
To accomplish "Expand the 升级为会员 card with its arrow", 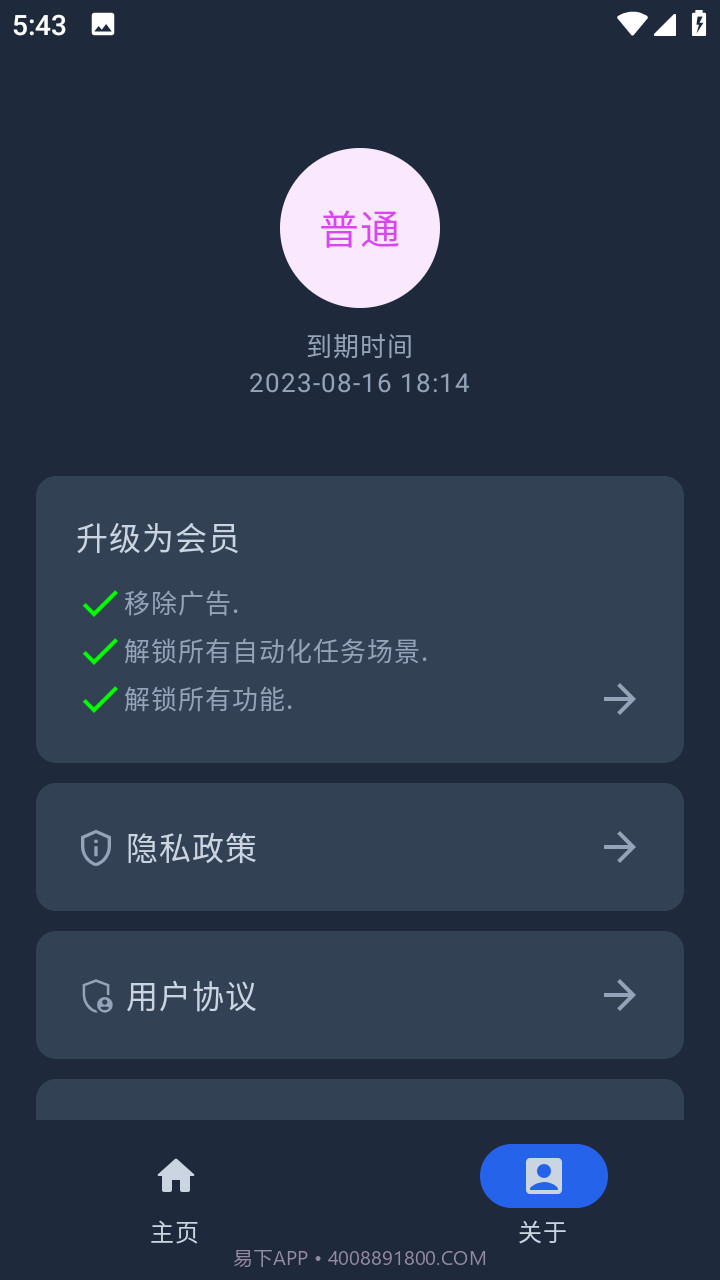I will pyautogui.click(x=620, y=699).
